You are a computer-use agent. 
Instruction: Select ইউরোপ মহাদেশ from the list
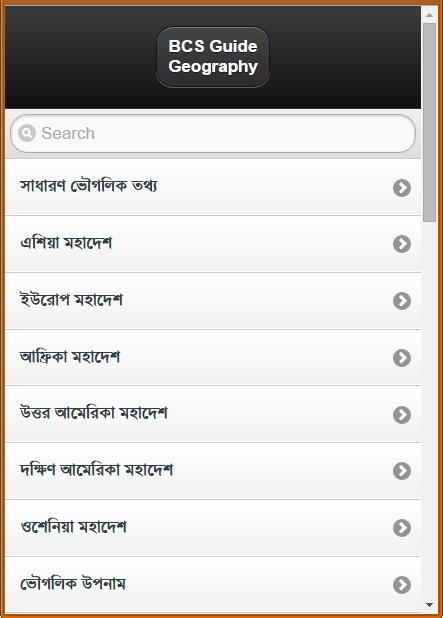pyautogui.click(x=213, y=301)
